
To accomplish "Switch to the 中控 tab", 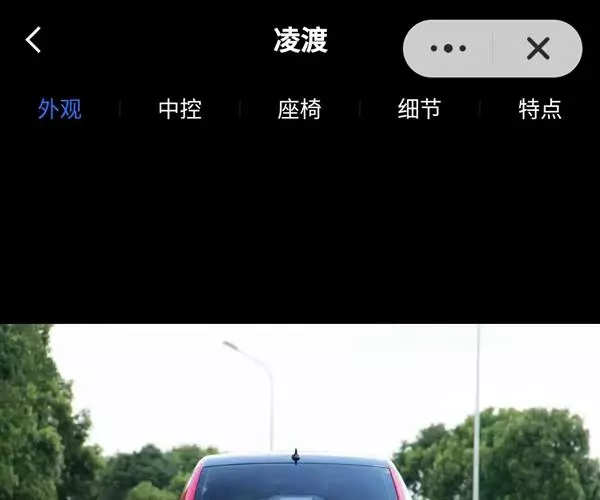I will 180,109.
